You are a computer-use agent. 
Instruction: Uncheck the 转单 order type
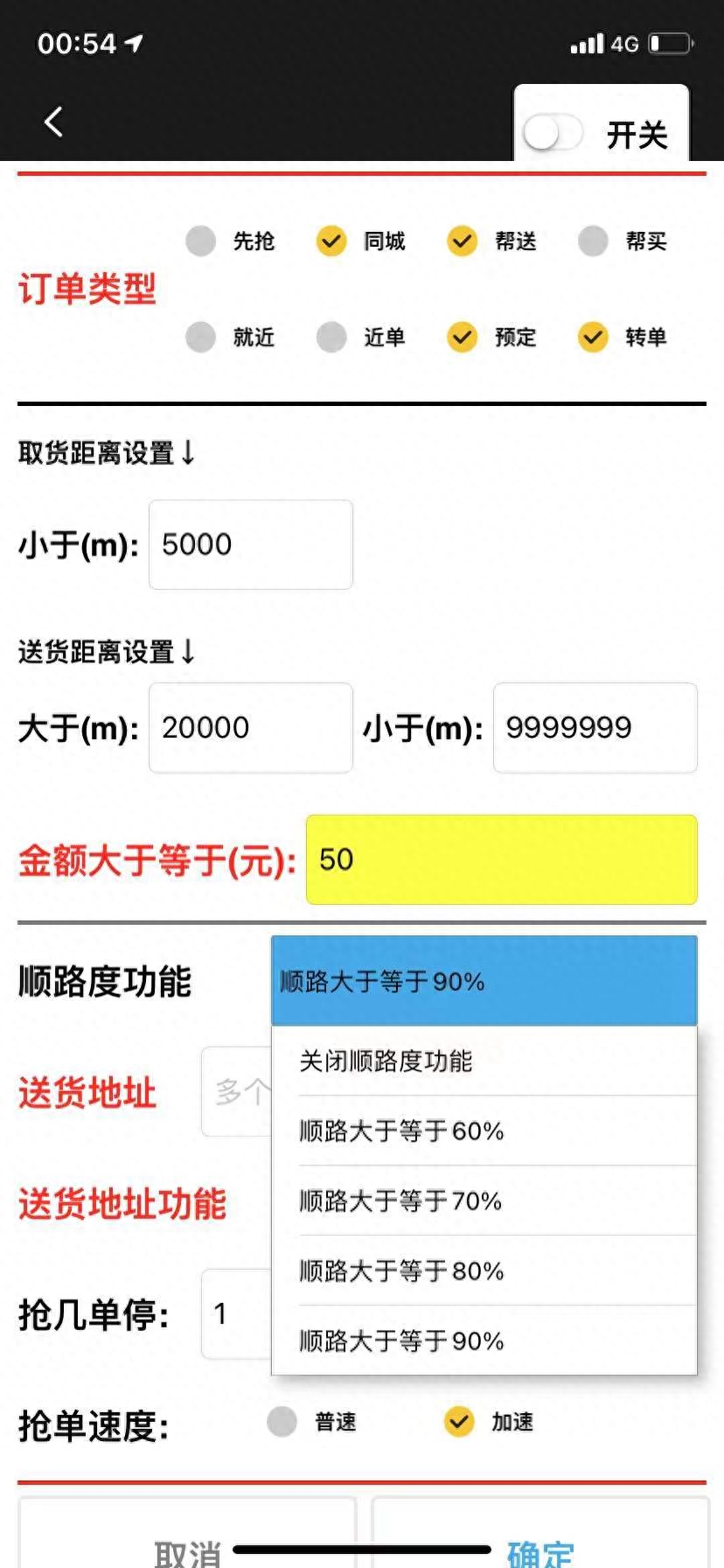[x=593, y=337]
